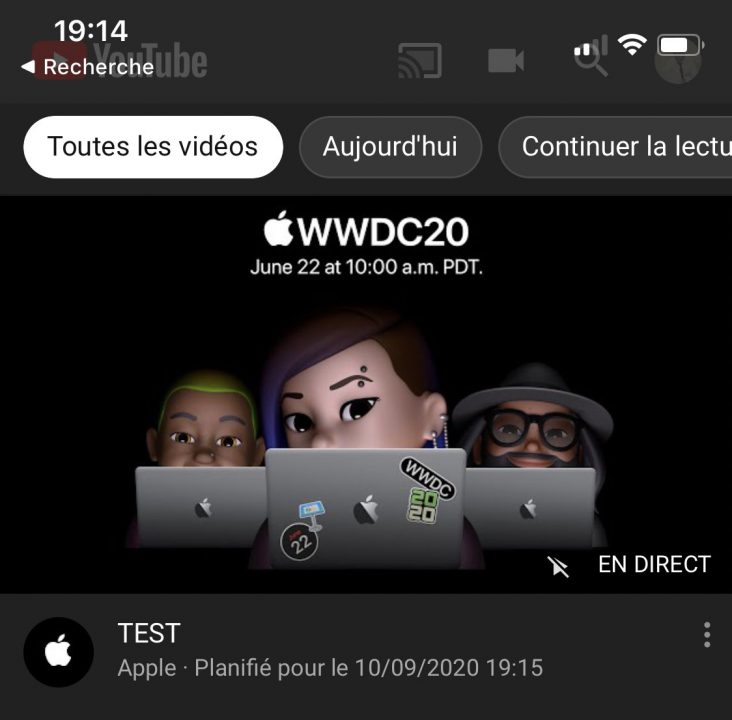
Task: Open the TEST video title
Action: (x=149, y=633)
